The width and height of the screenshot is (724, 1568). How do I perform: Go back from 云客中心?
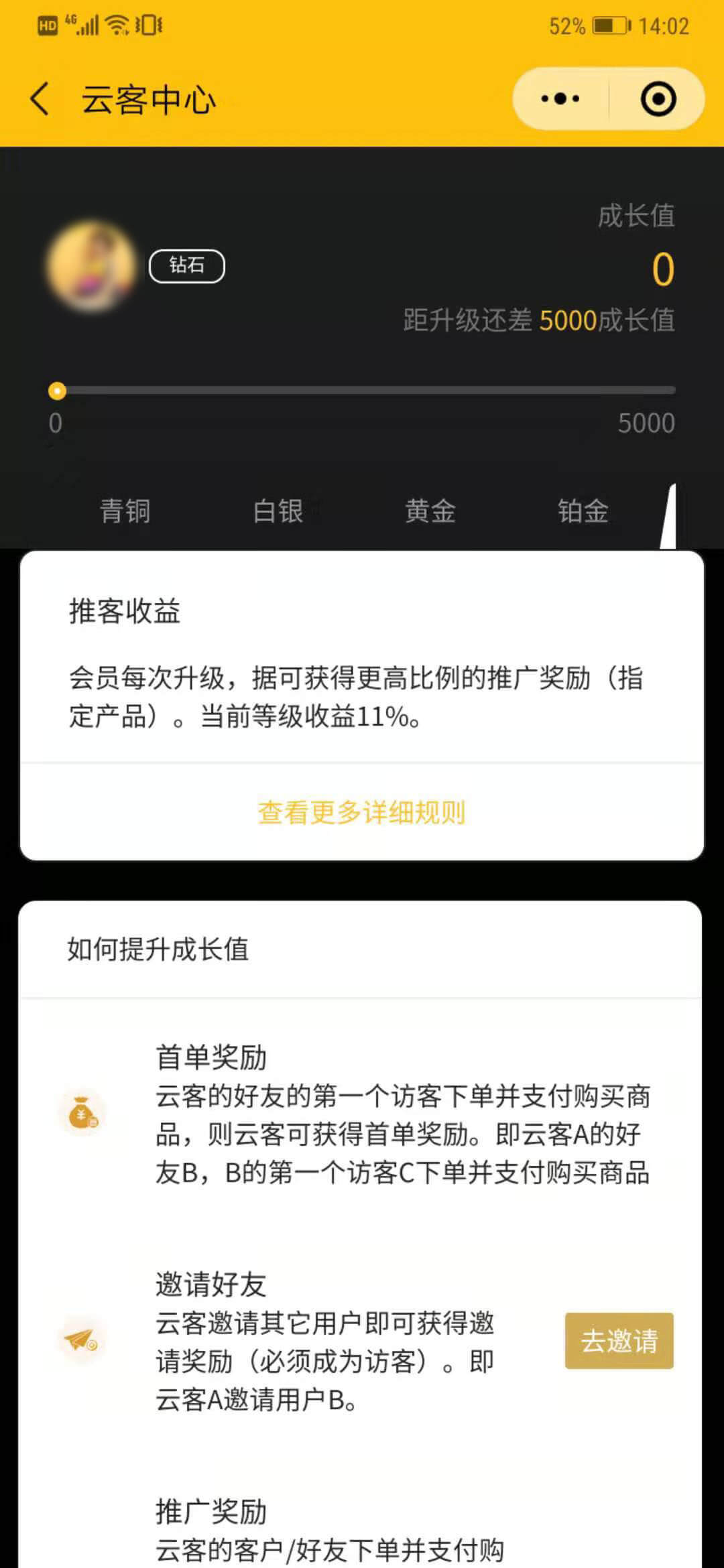(x=40, y=99)
